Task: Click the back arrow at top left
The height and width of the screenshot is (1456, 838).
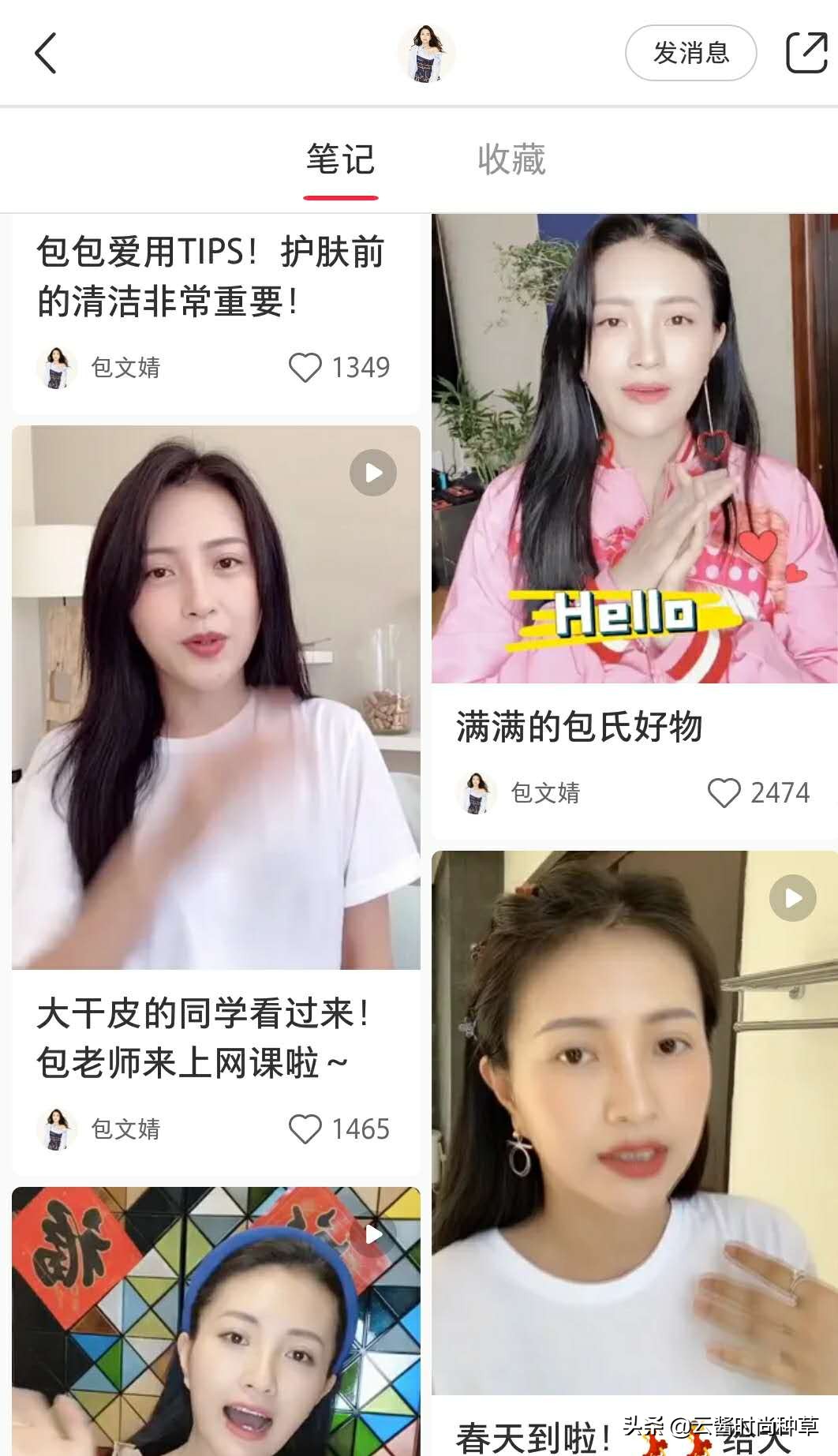Action: click(x=45, y=54)
